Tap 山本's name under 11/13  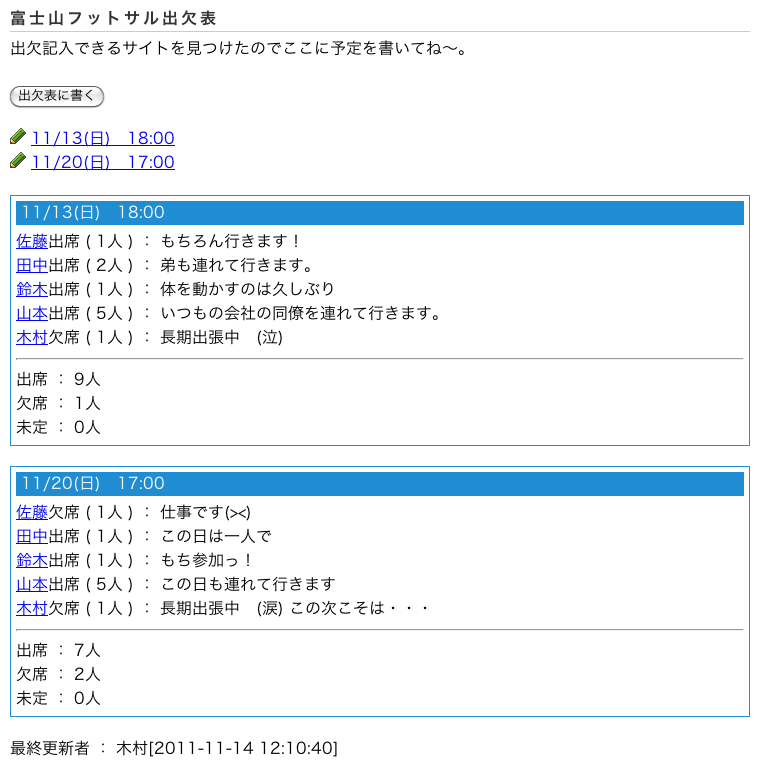pos(32,313)
